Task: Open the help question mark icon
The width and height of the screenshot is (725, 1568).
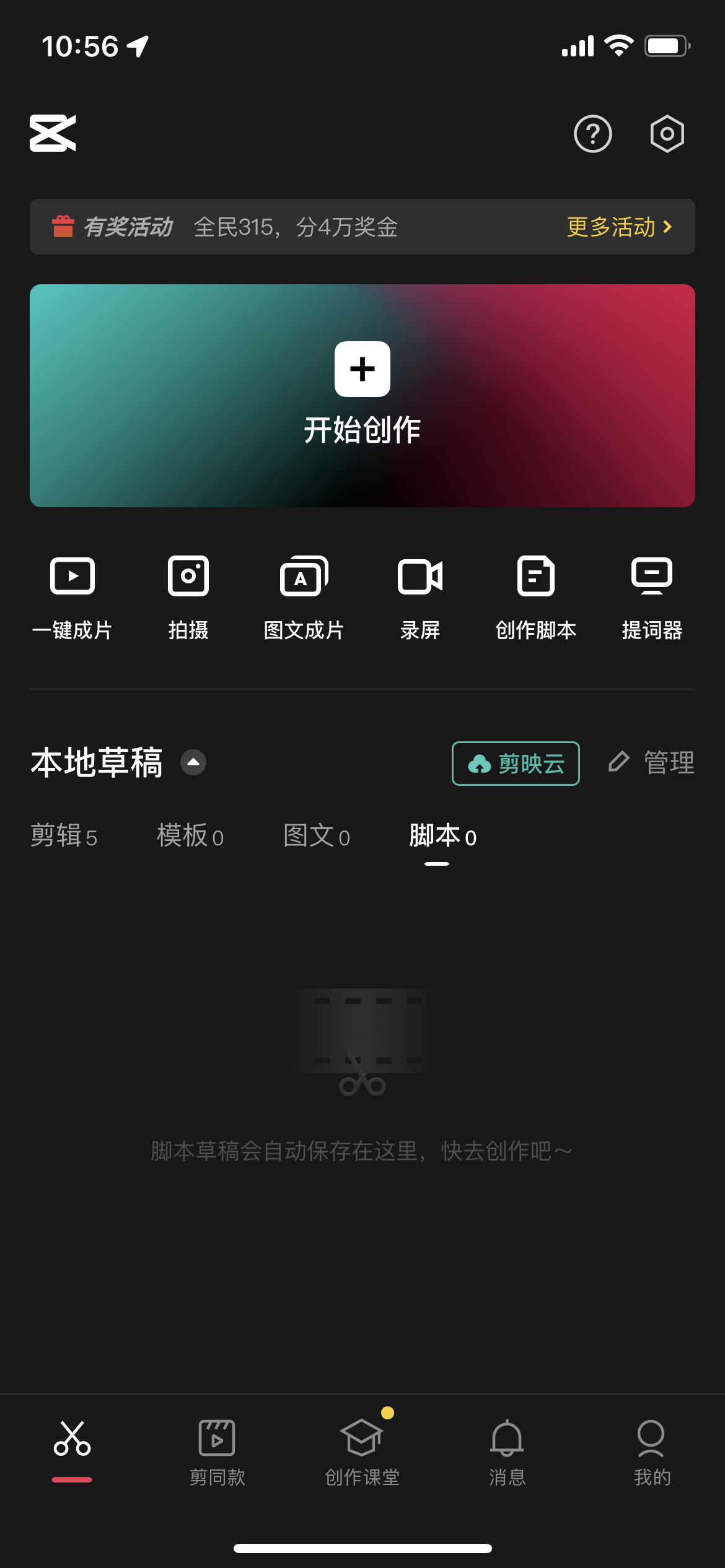Action: point(593,133)
